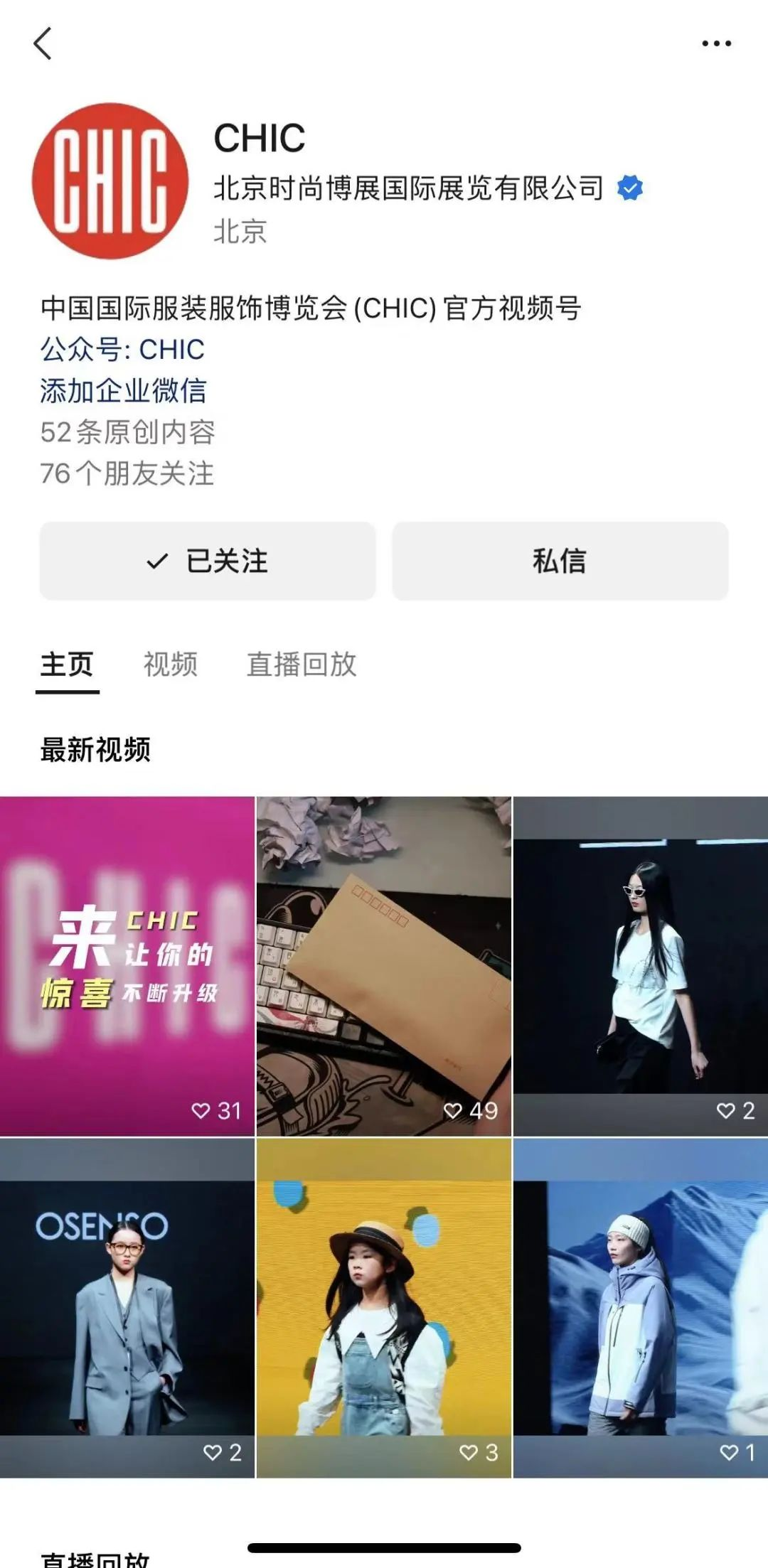Open the pink CHIC 惊喜不断升级 video

[x=127, y=965]
